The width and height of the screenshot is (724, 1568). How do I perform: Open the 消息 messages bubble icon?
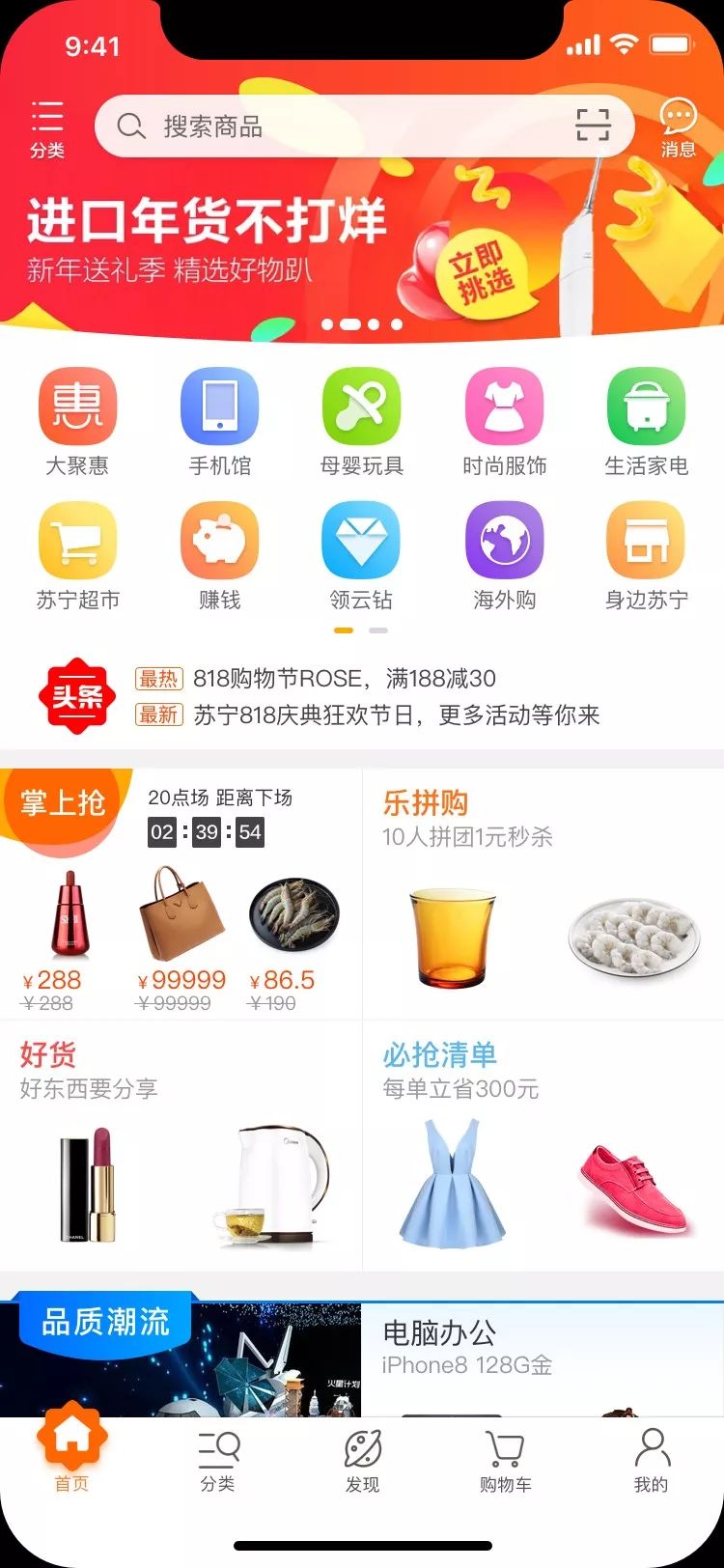click(x=679, y=121)
